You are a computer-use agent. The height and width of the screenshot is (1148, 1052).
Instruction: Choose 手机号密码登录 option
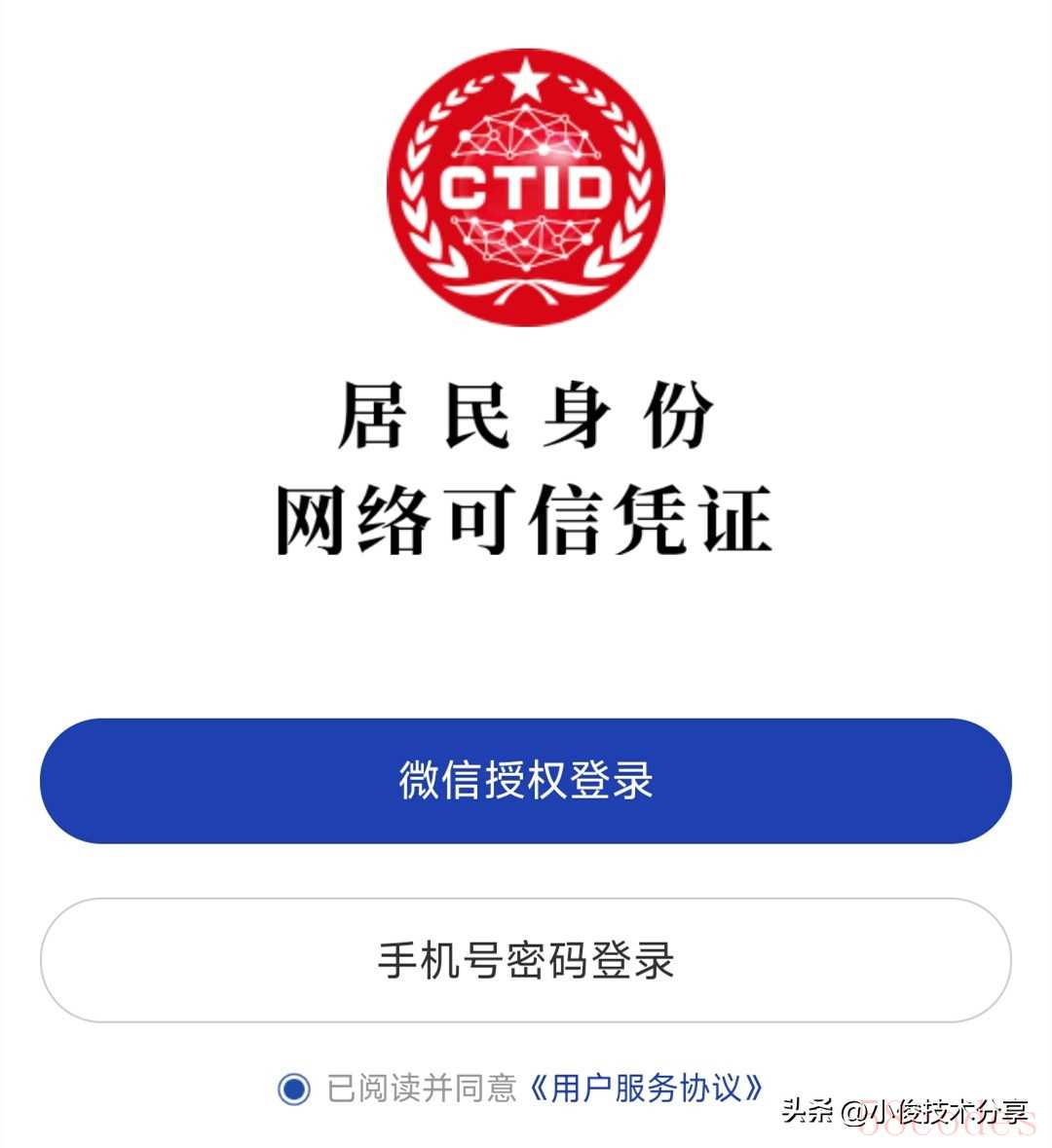point(526,960)
